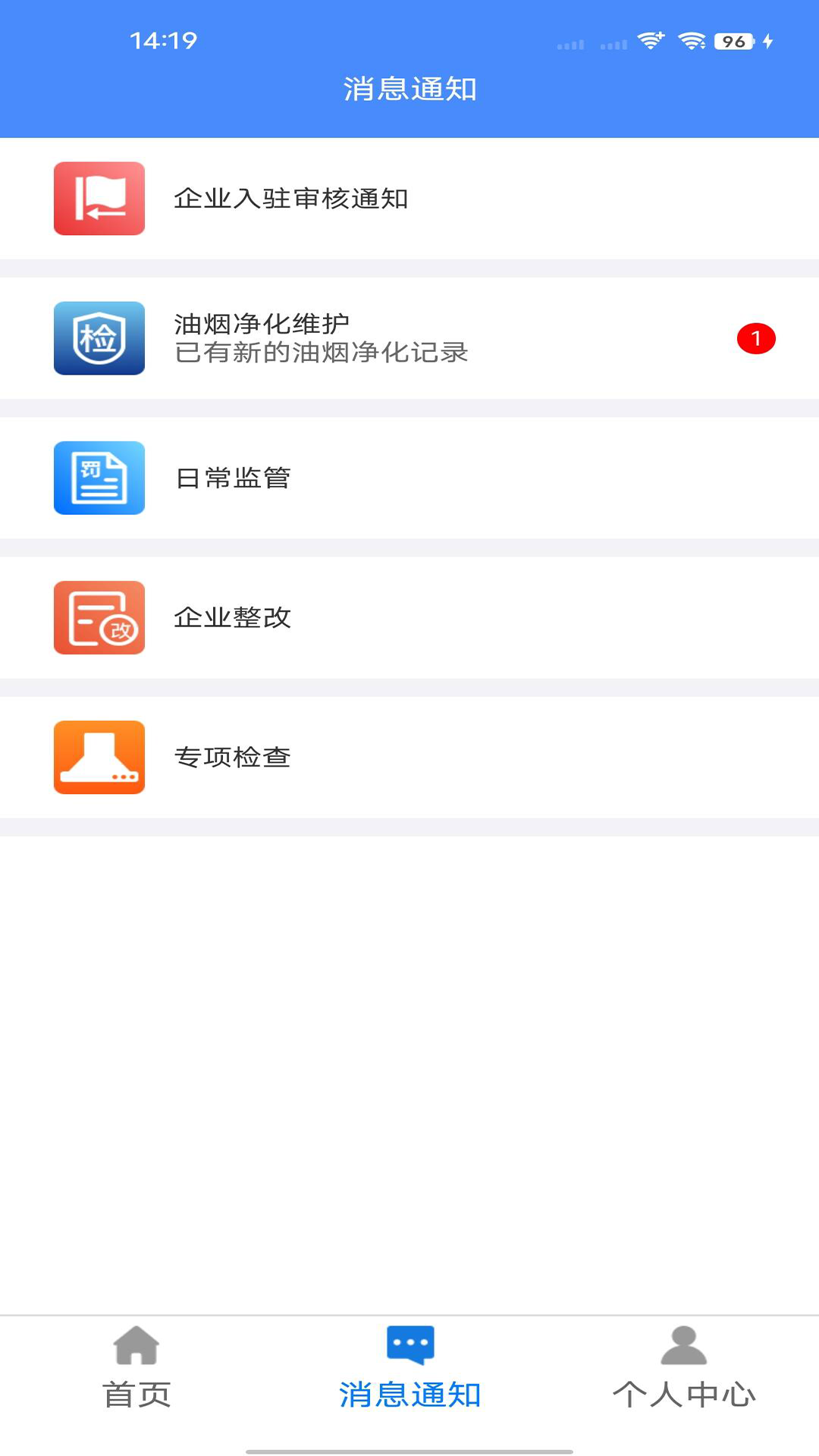Click the range hood icon for 专项检查
The height and width of the screenshot is (1456, 819).
[x=99, y=757]
